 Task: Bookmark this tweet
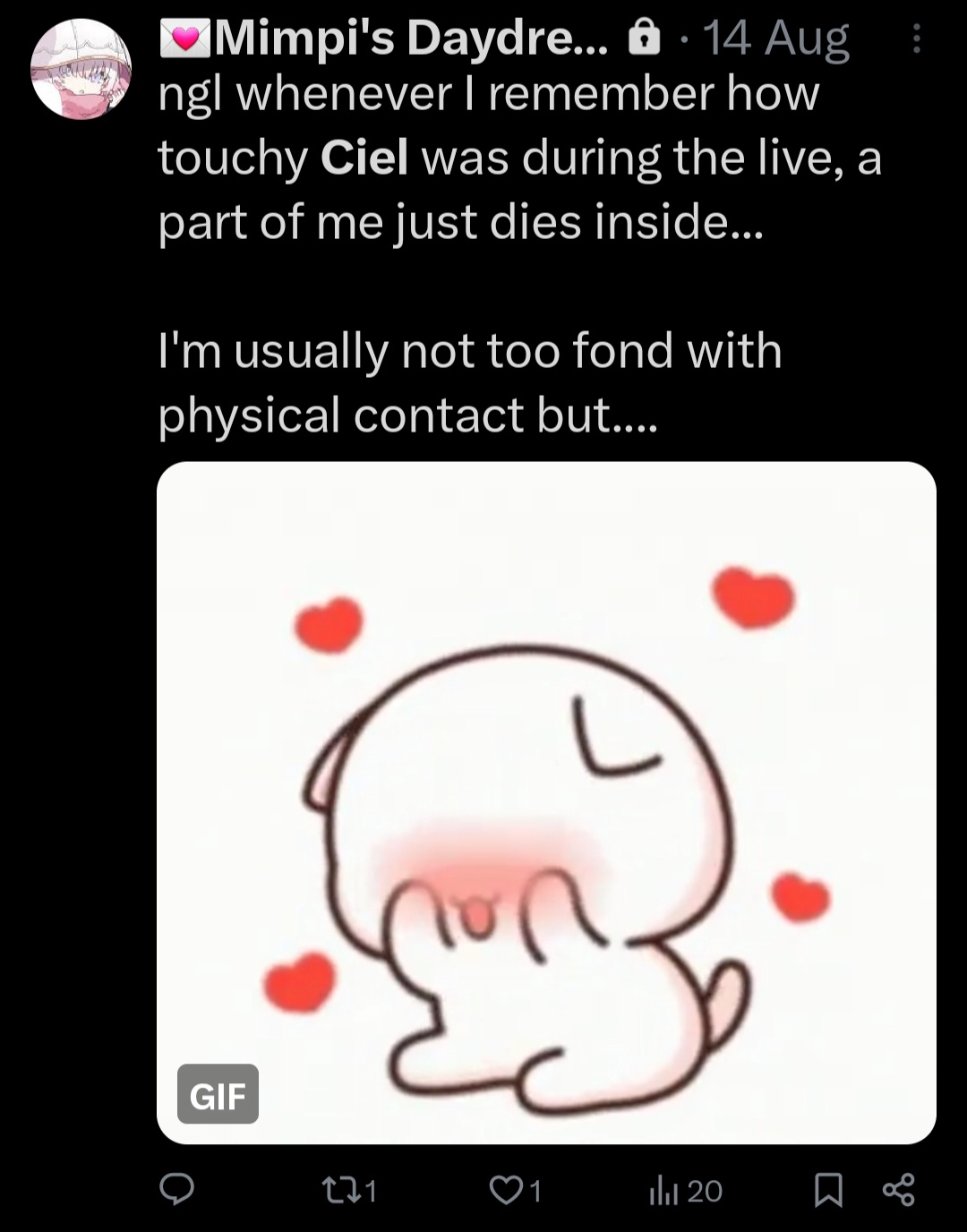point(828,1189)
